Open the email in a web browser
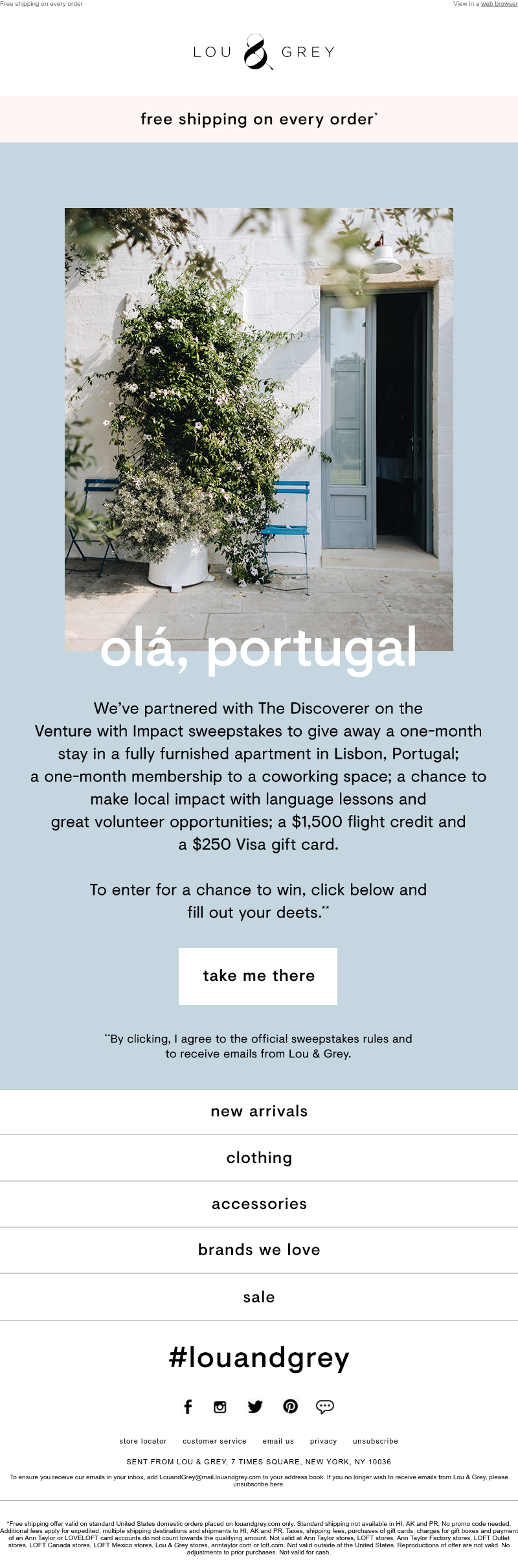518x1568 pixels. 499,4
